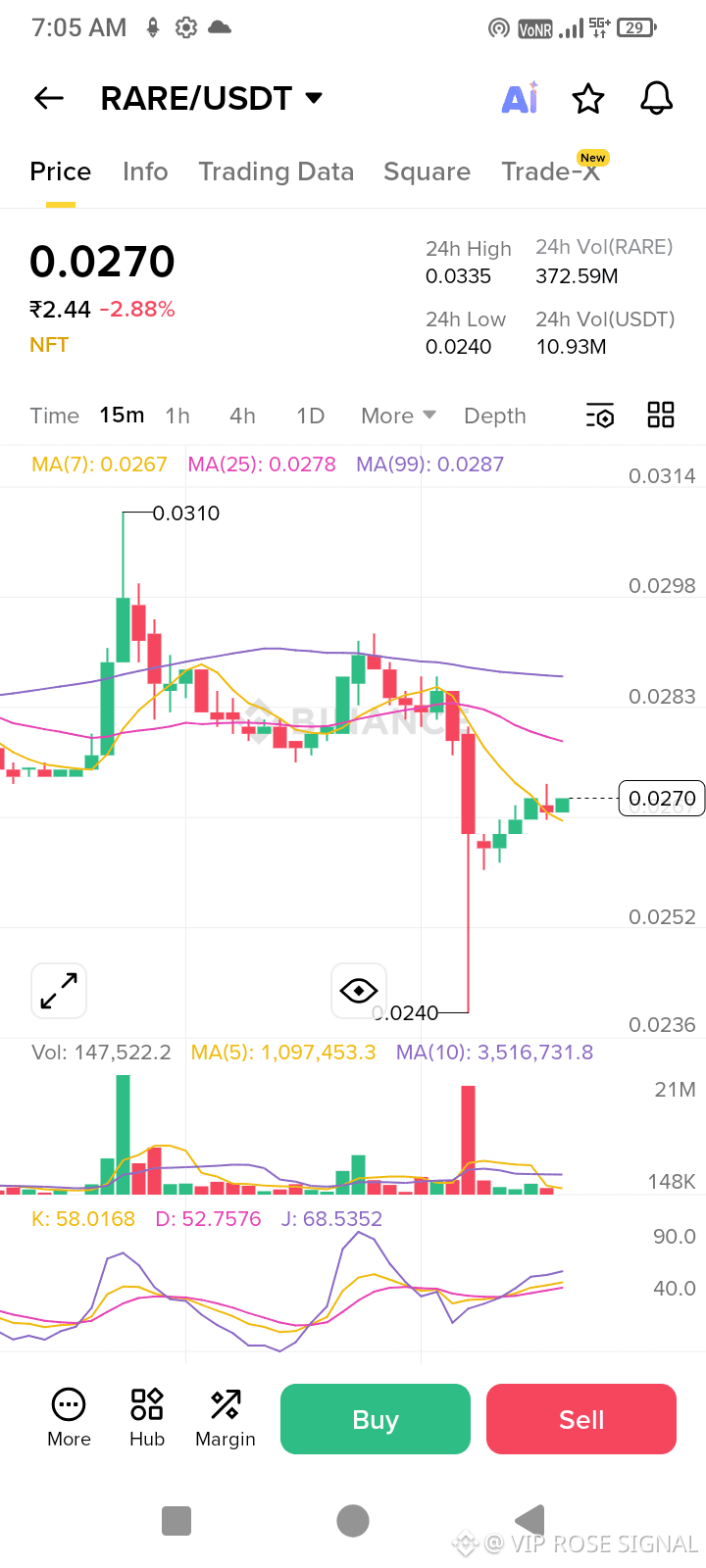The width and height of the screenshot is (706, 1568).
Task: Open the Depth view
Action: (x=494, y=416)
